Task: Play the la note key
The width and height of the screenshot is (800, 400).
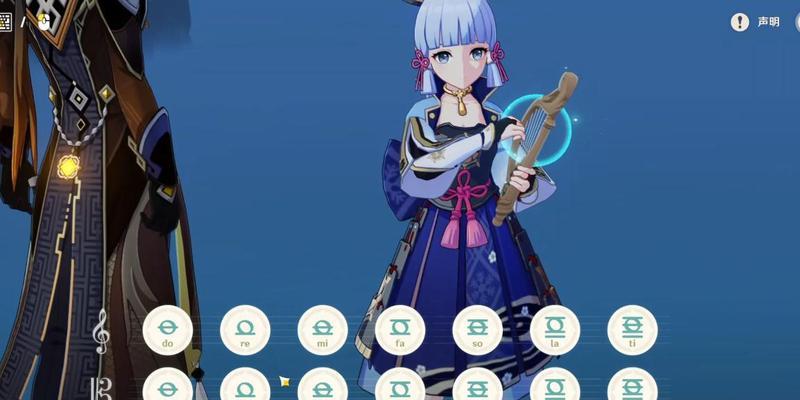Action: coord(555,330)
